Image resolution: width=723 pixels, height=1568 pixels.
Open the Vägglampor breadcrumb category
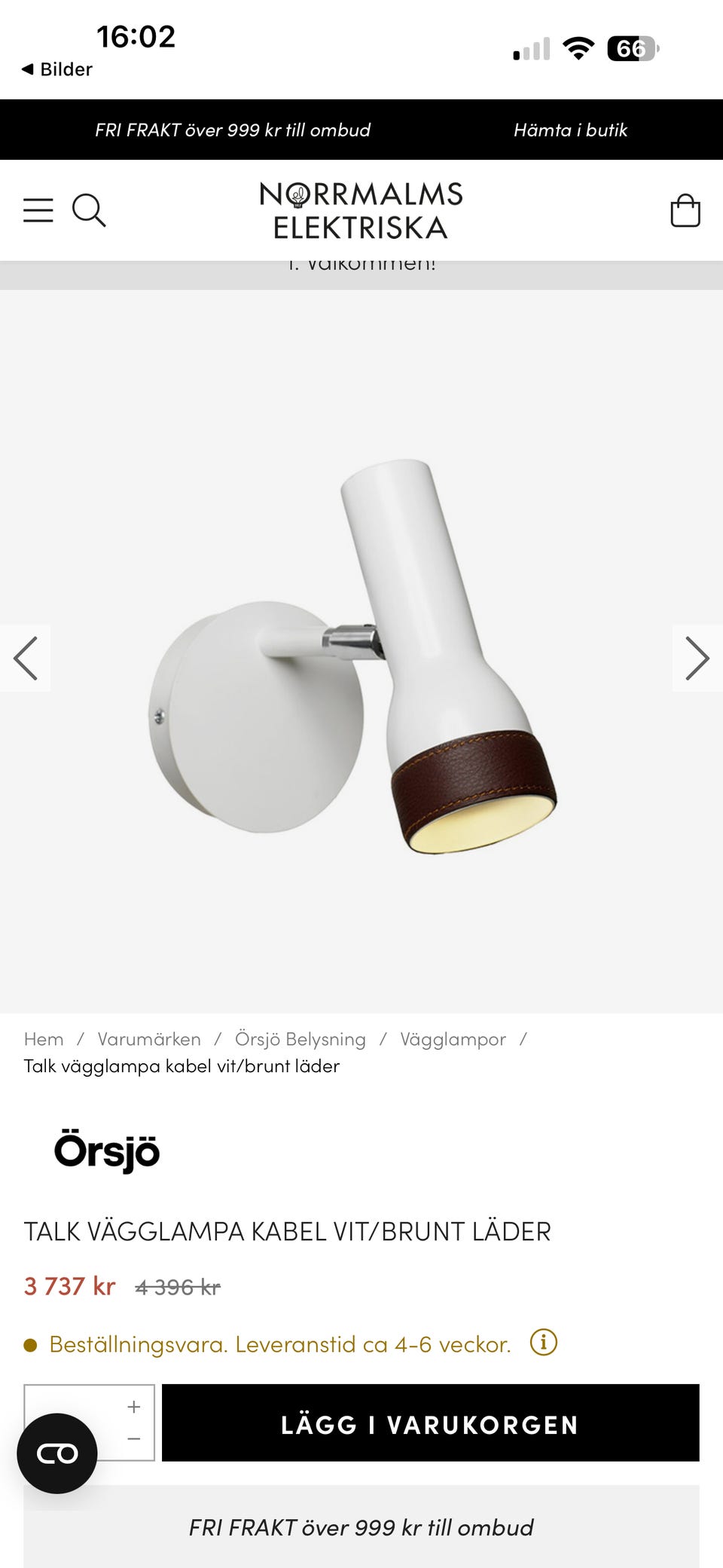[453, 1039]
